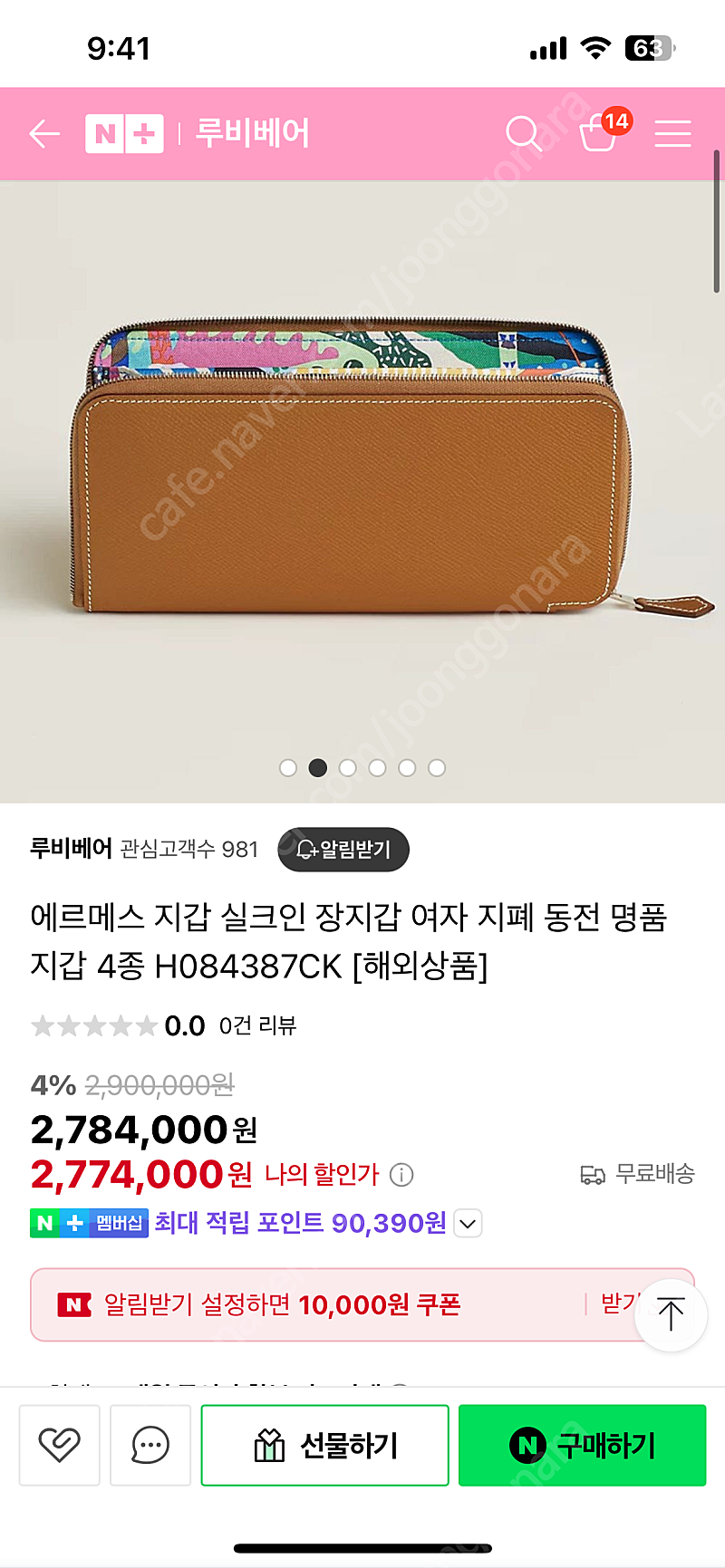This screenshot has height=1568, width=725.
Task: Open the hamburger menu
Action: click(x=672, y=134)
